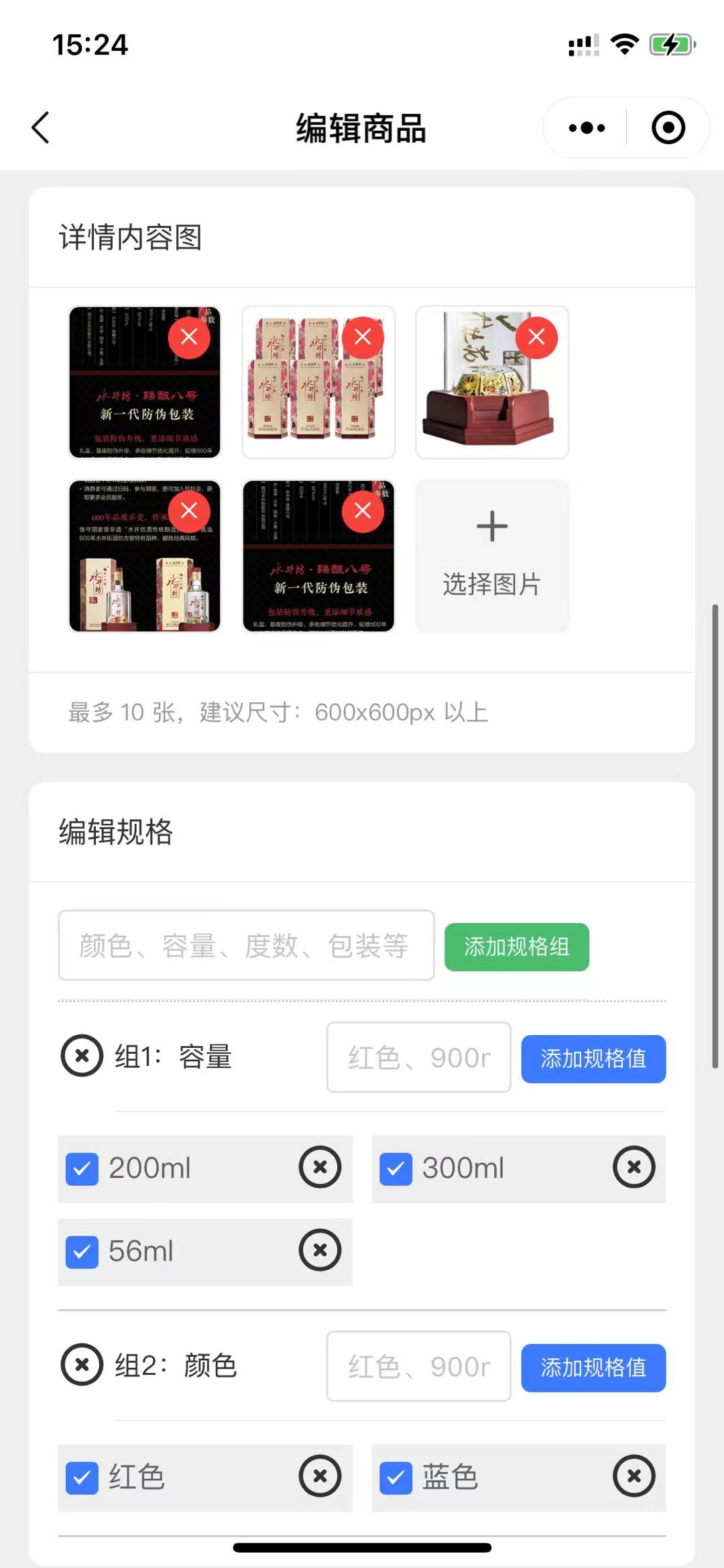Click 添加规格值 for 容量 group
The width and height of the screenshot is (724, 1568).
coord(593,1059)
